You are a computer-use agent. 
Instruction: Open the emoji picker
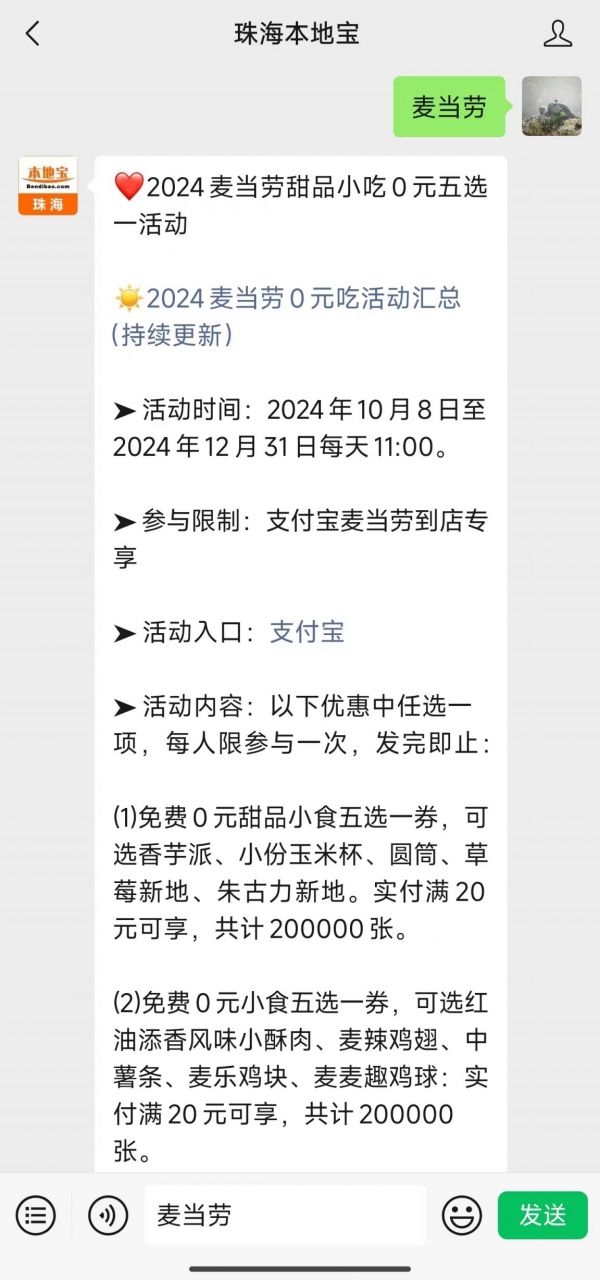click(x=462, y=1215)
